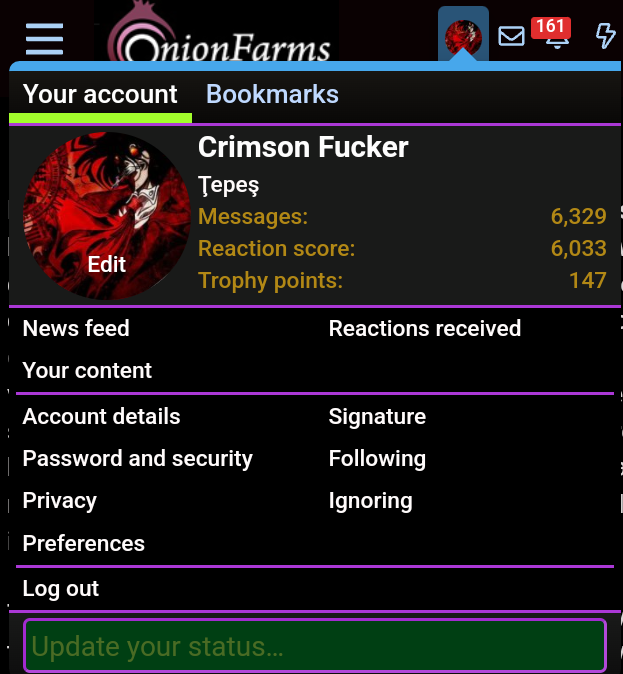Screen dimensions: 623x674
Task: Open Account details
Action: (102, 417)
